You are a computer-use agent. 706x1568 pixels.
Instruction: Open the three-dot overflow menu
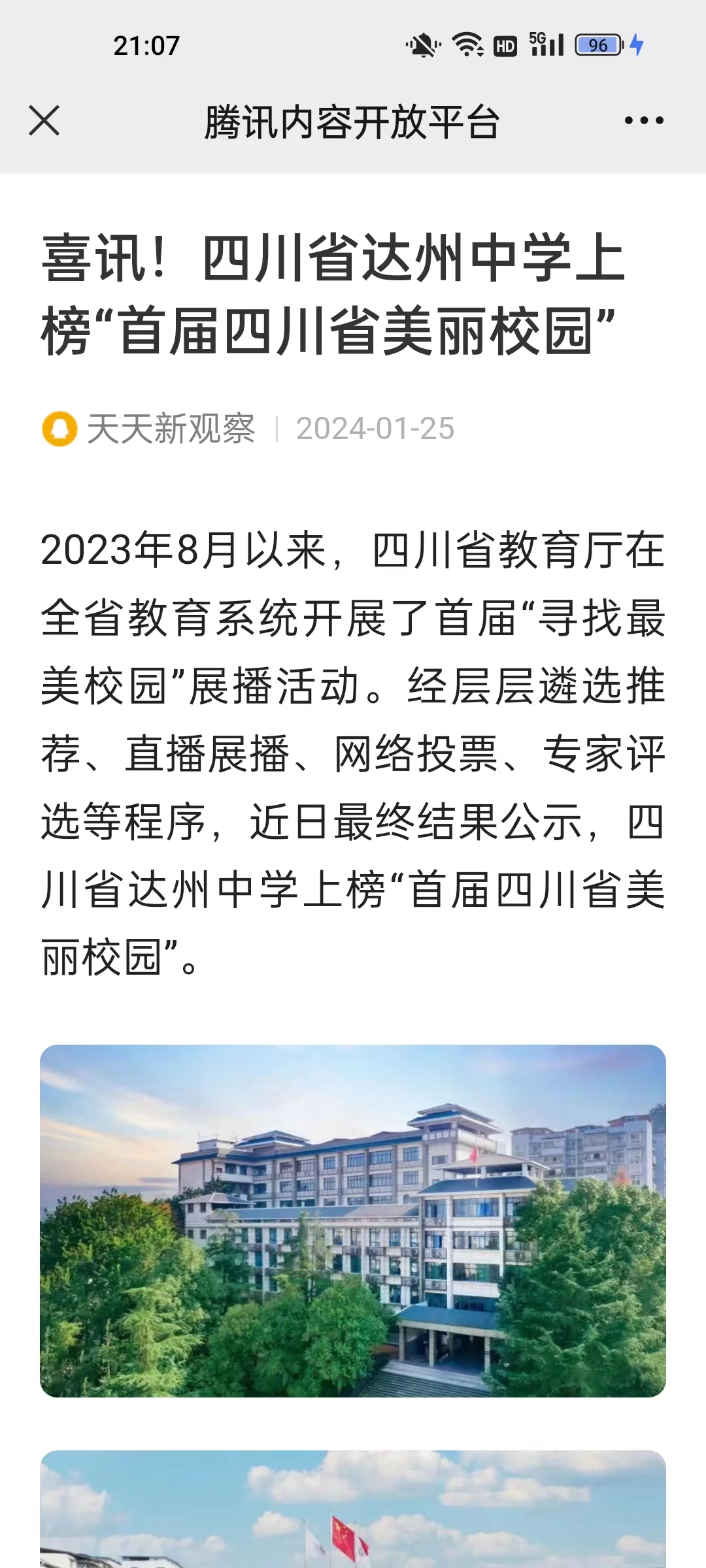tap(644, 121)
